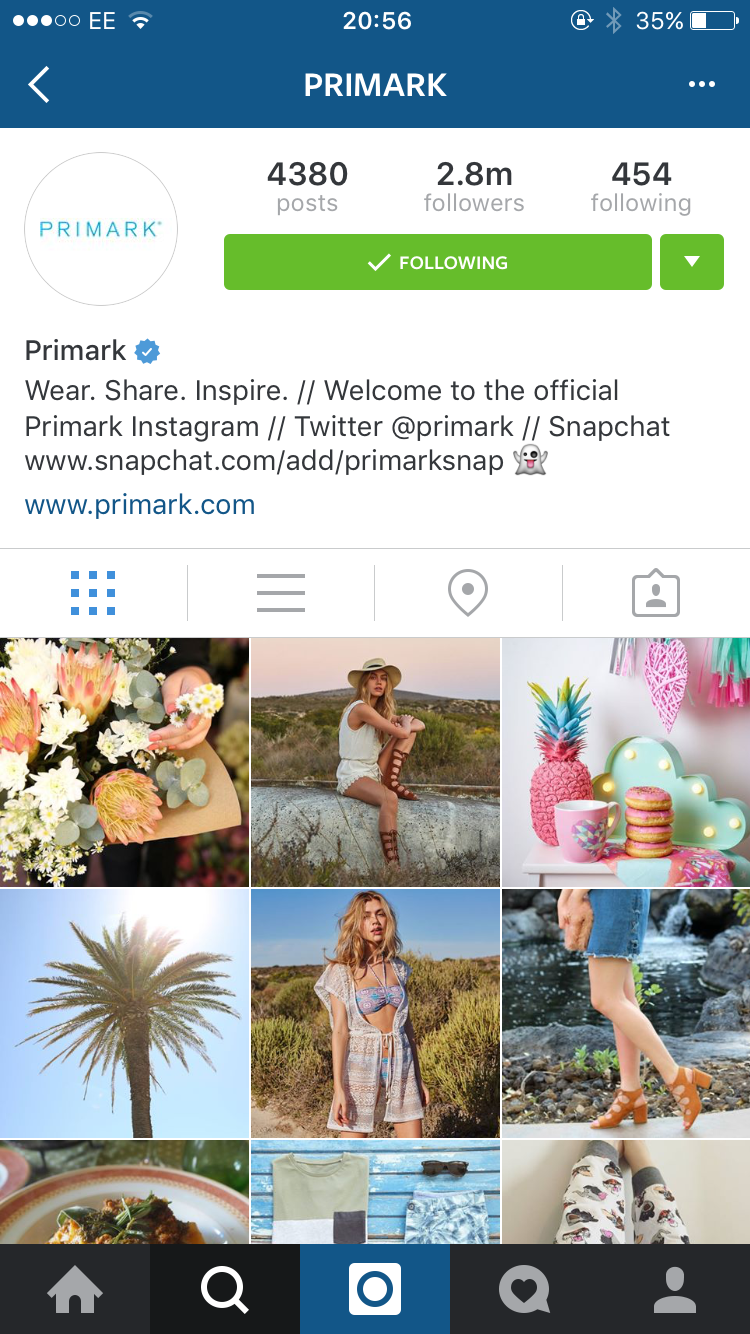This screenshot has width=750, height=1334.
Task: Open the orange heeled sandals post
Action: pyautogui.click(x=626, y=1013)
